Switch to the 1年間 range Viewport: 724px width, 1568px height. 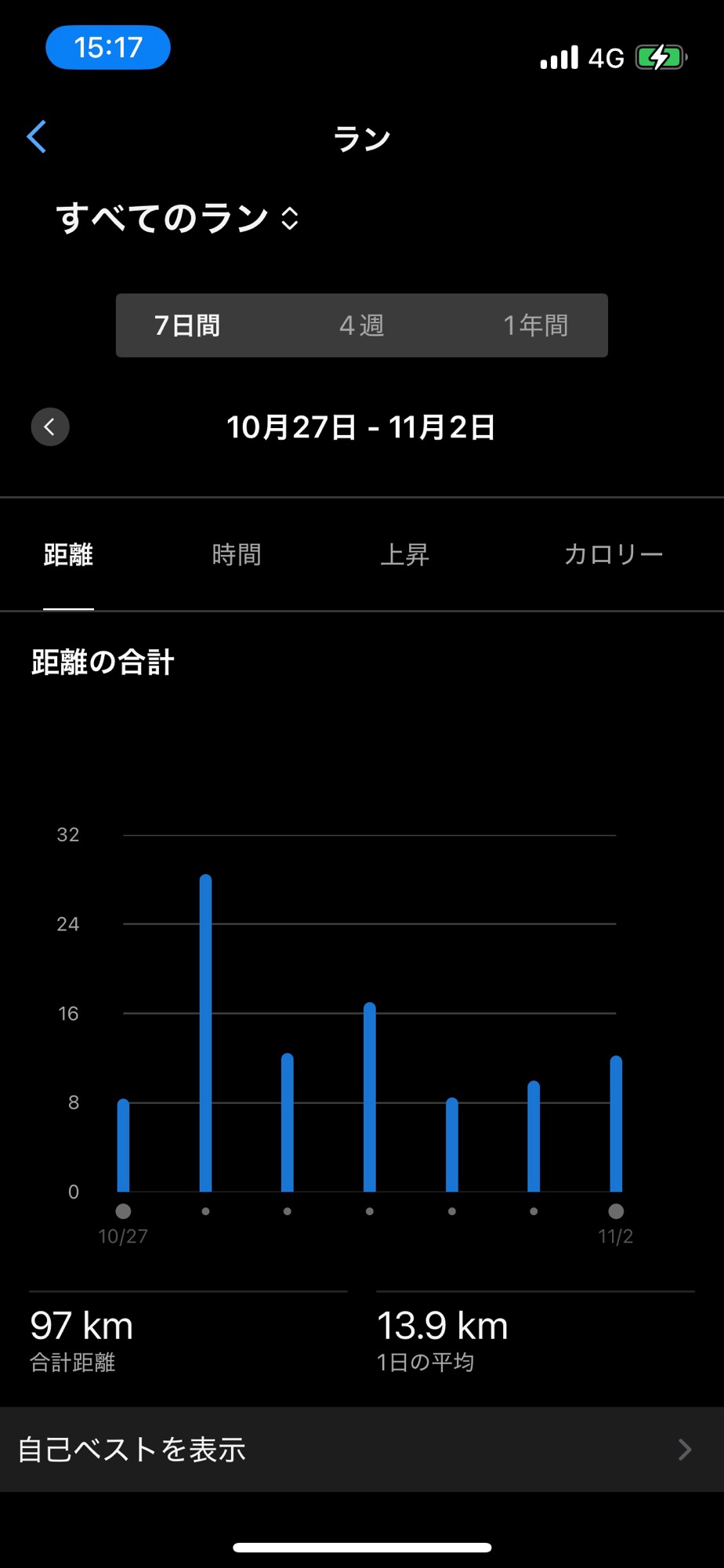click(x=535, y=325)
